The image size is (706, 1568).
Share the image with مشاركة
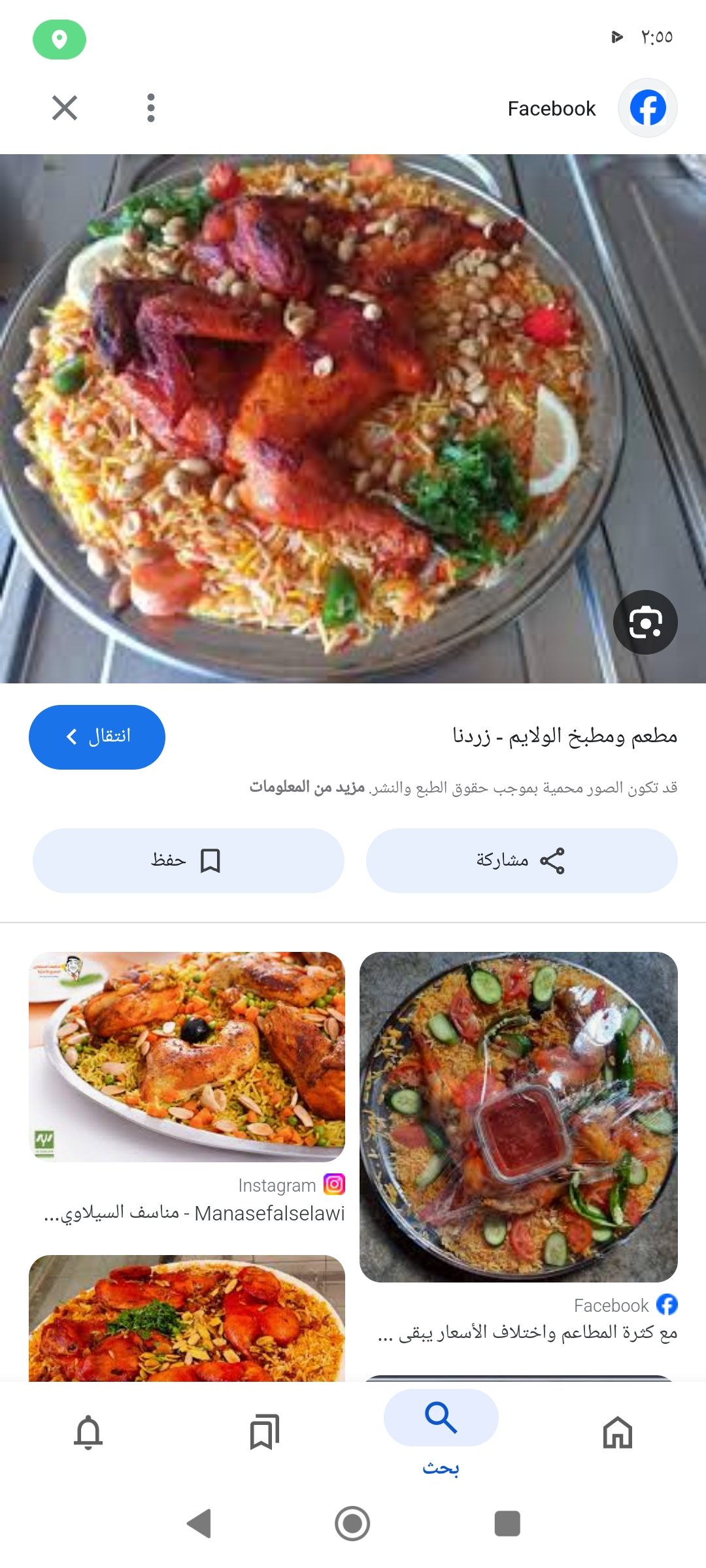521,860
